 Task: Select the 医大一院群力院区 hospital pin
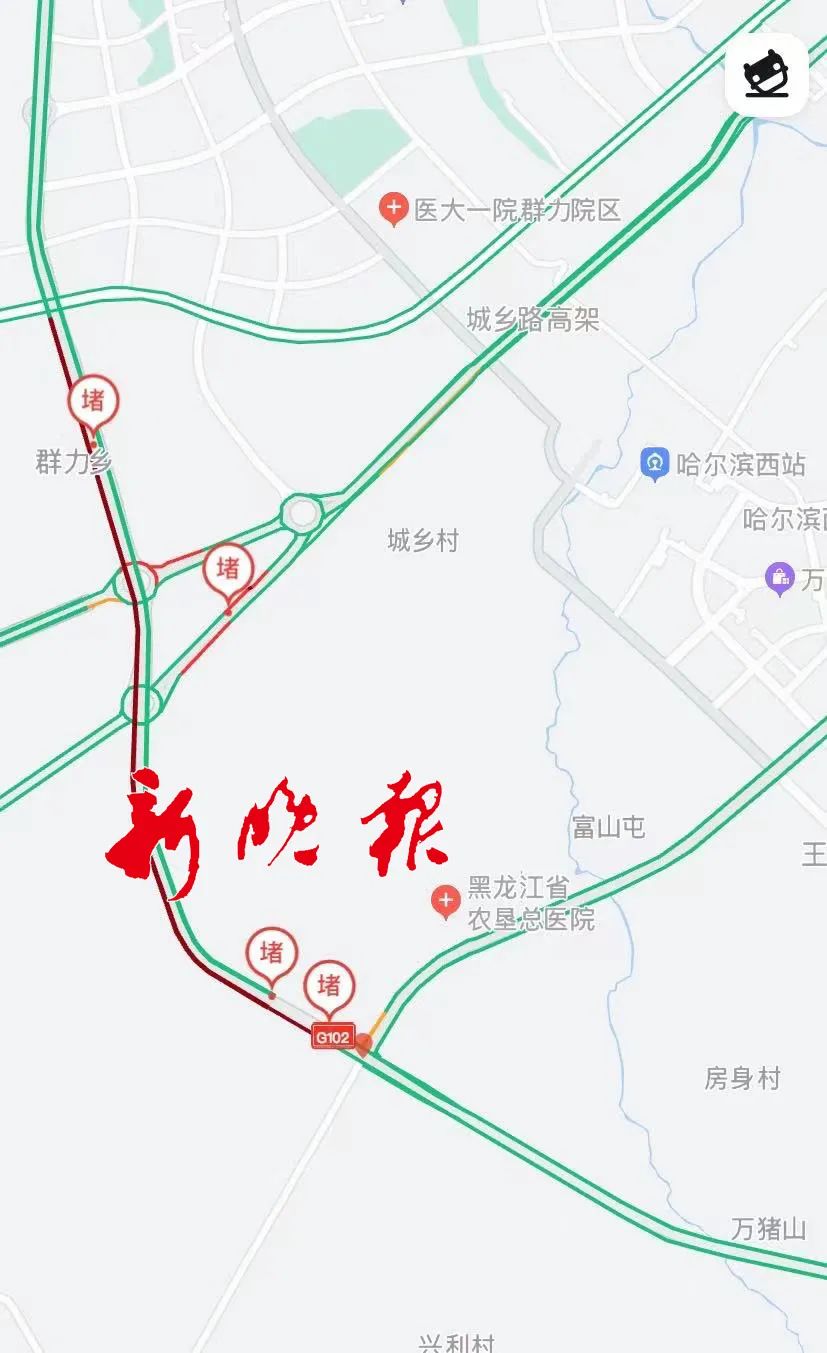(393, 210)
